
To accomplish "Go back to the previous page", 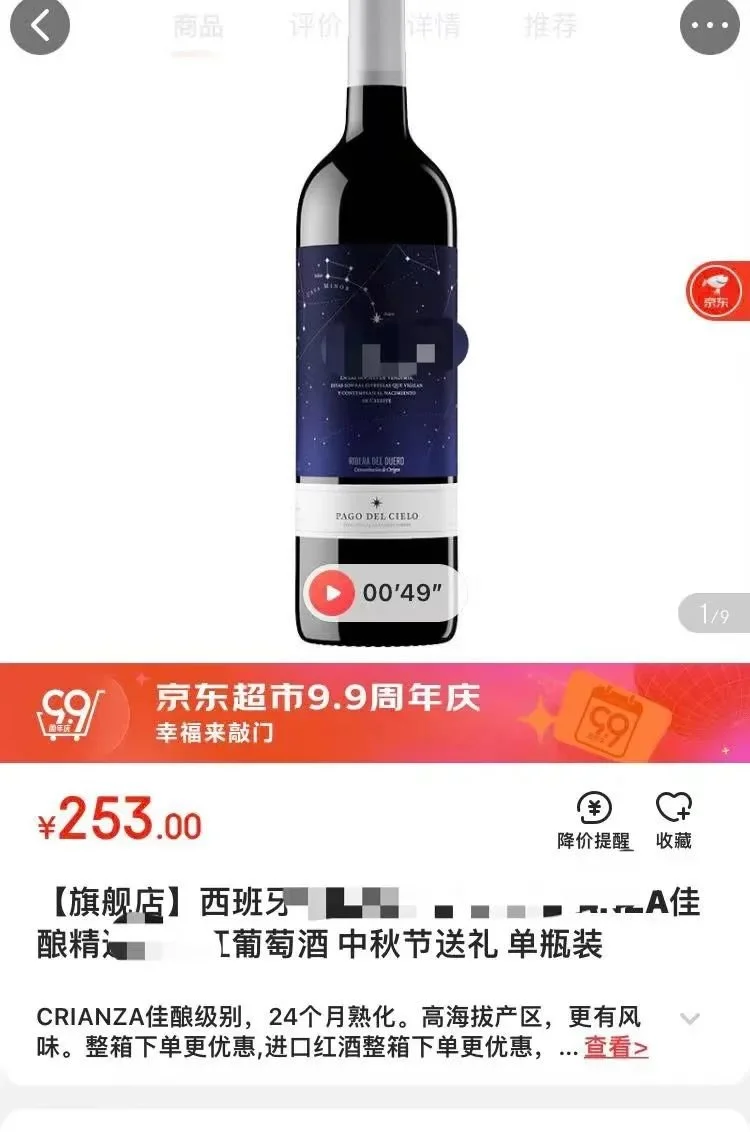I will (x=38, y=27).
